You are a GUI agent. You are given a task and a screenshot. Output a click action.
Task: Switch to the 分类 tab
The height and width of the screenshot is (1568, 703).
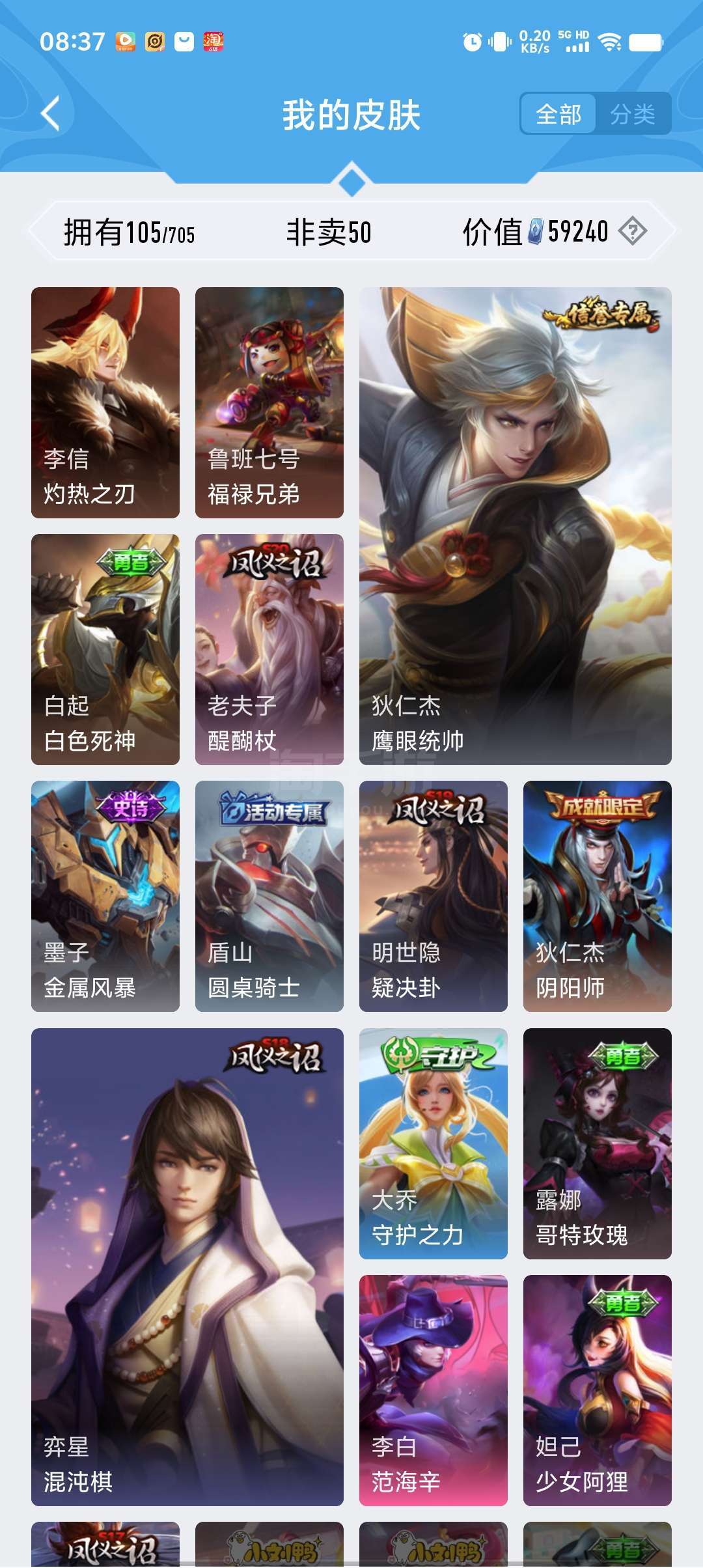pyautogui.click(x=632, y=115)
